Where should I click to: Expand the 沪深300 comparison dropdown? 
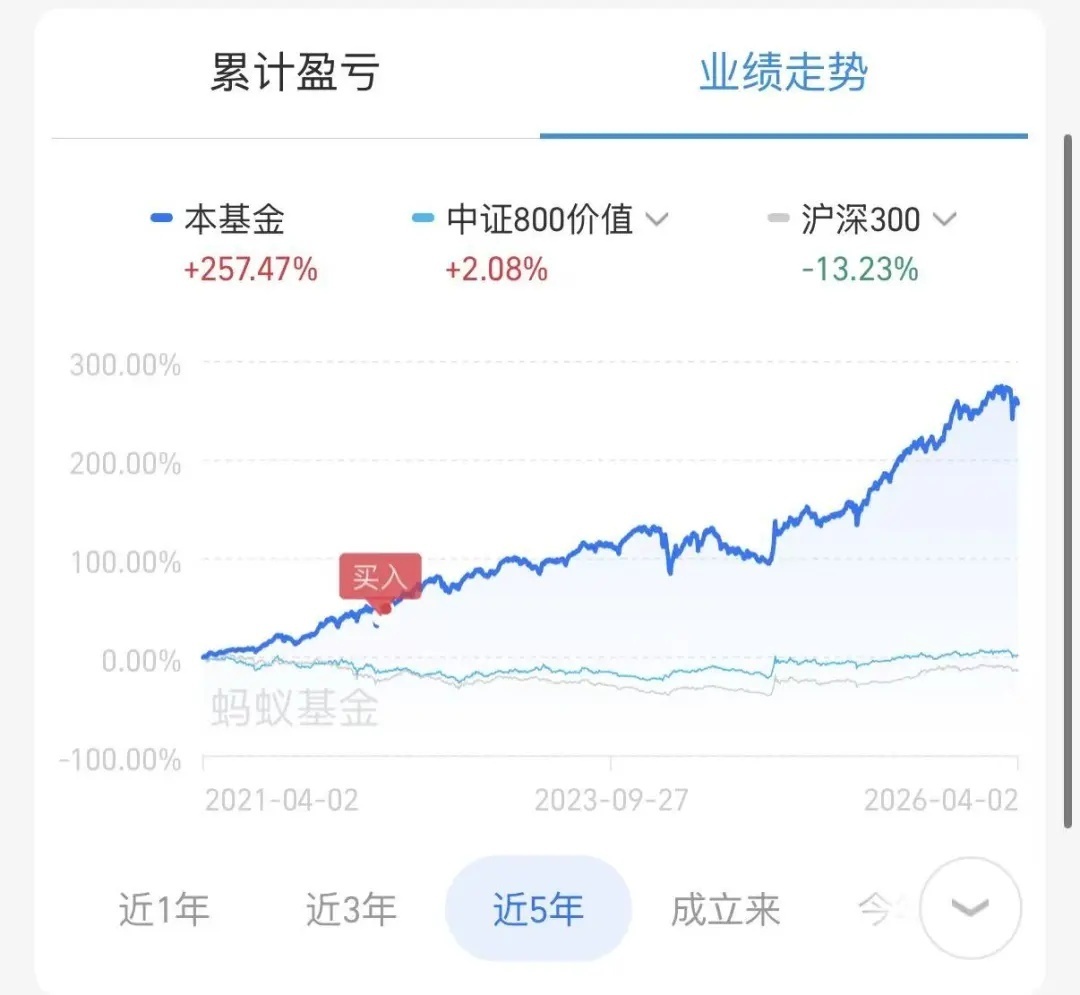[944, 219]
